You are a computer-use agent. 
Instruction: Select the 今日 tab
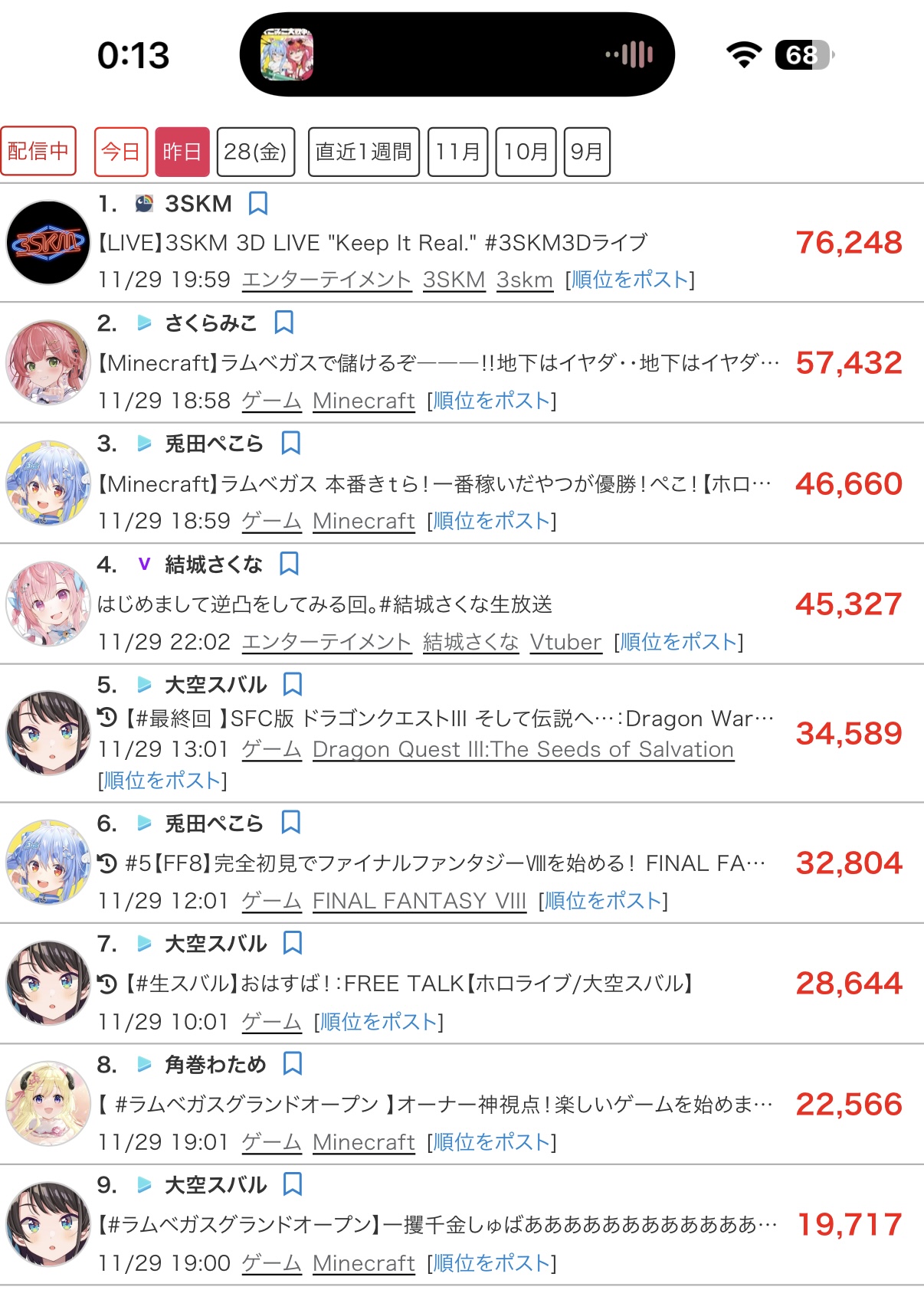tap(121, 152)
